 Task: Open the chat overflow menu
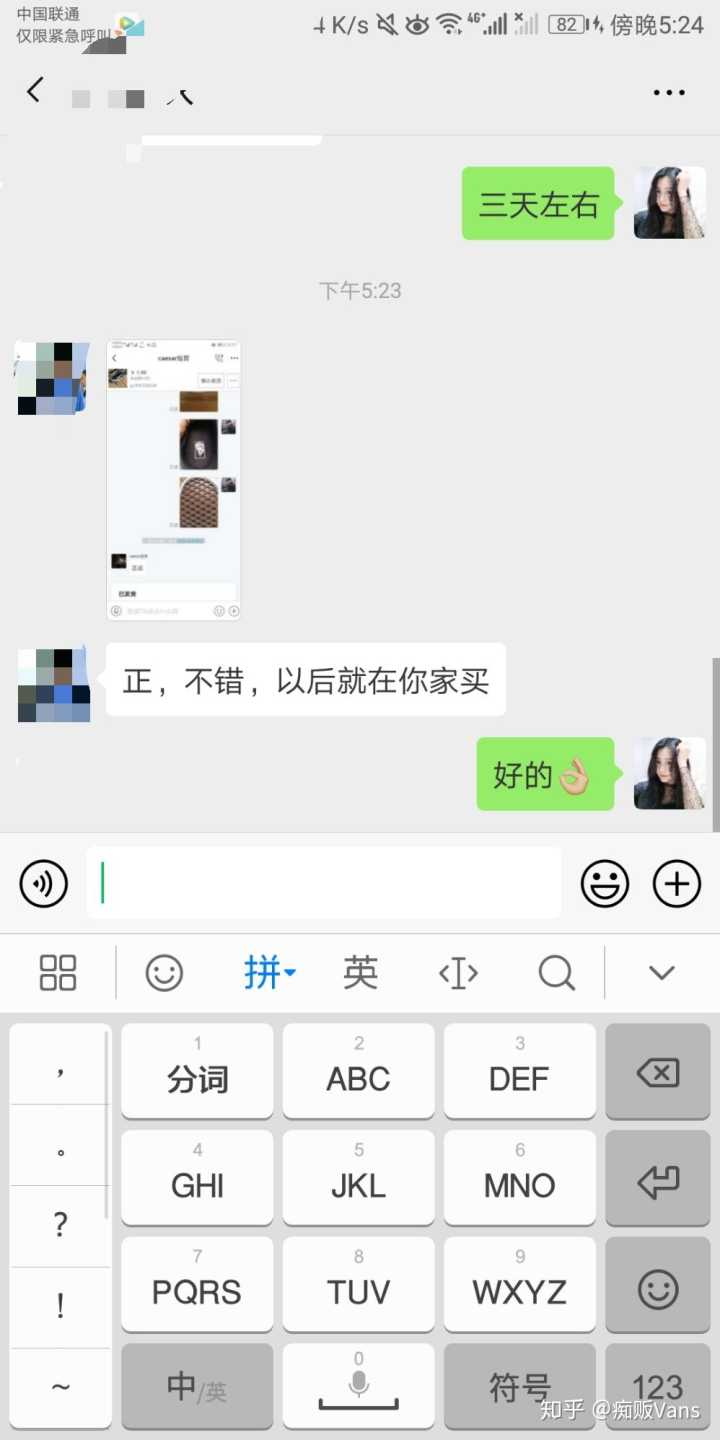click(x=669, y=93)
